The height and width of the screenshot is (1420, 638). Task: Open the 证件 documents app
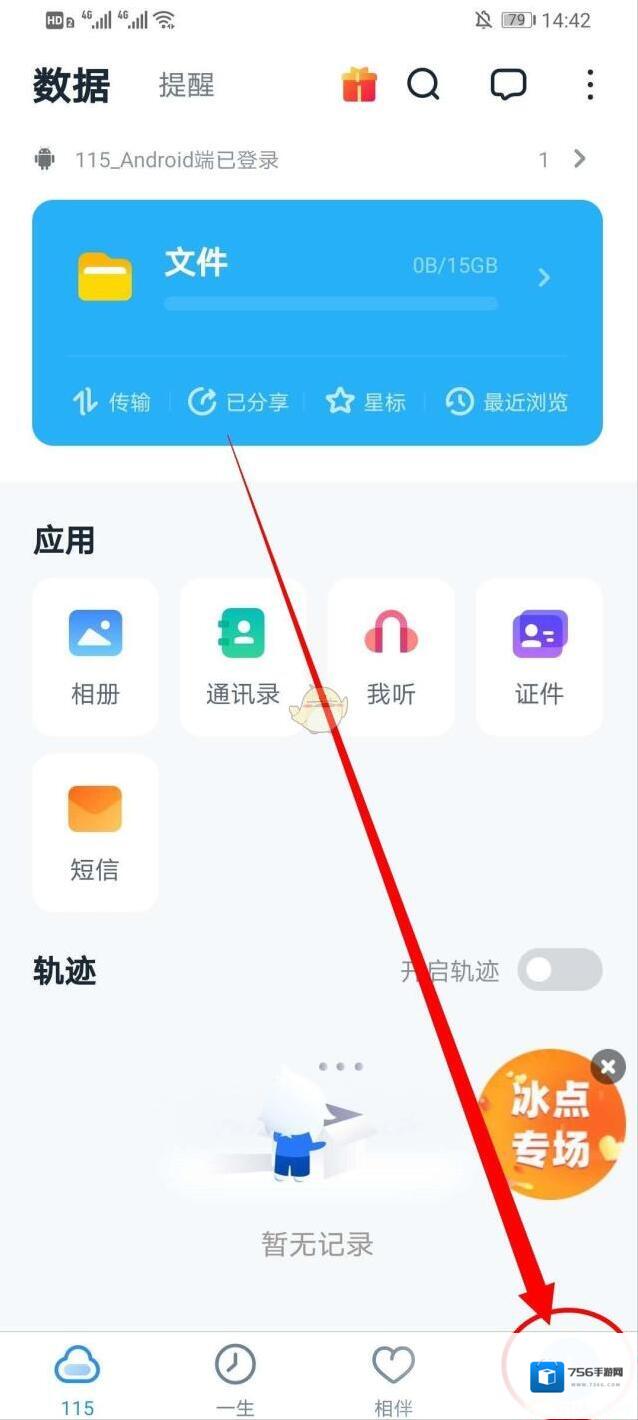pyautogui.click(x=539, y=656)
